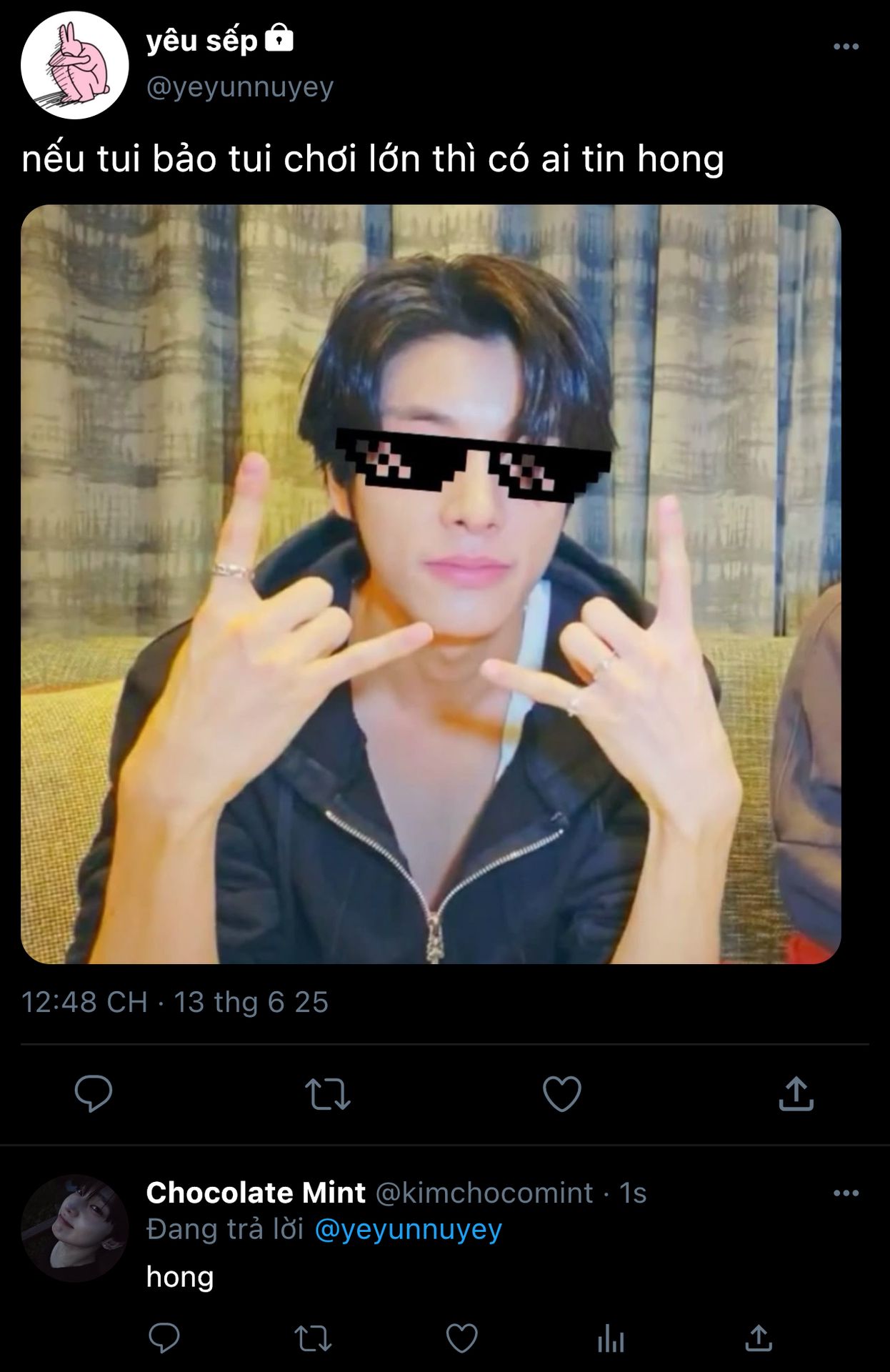The height and width of the screenshot is (1372, 890).
Task: Open yêu sếp's profile picture
Action: (74, 65)
